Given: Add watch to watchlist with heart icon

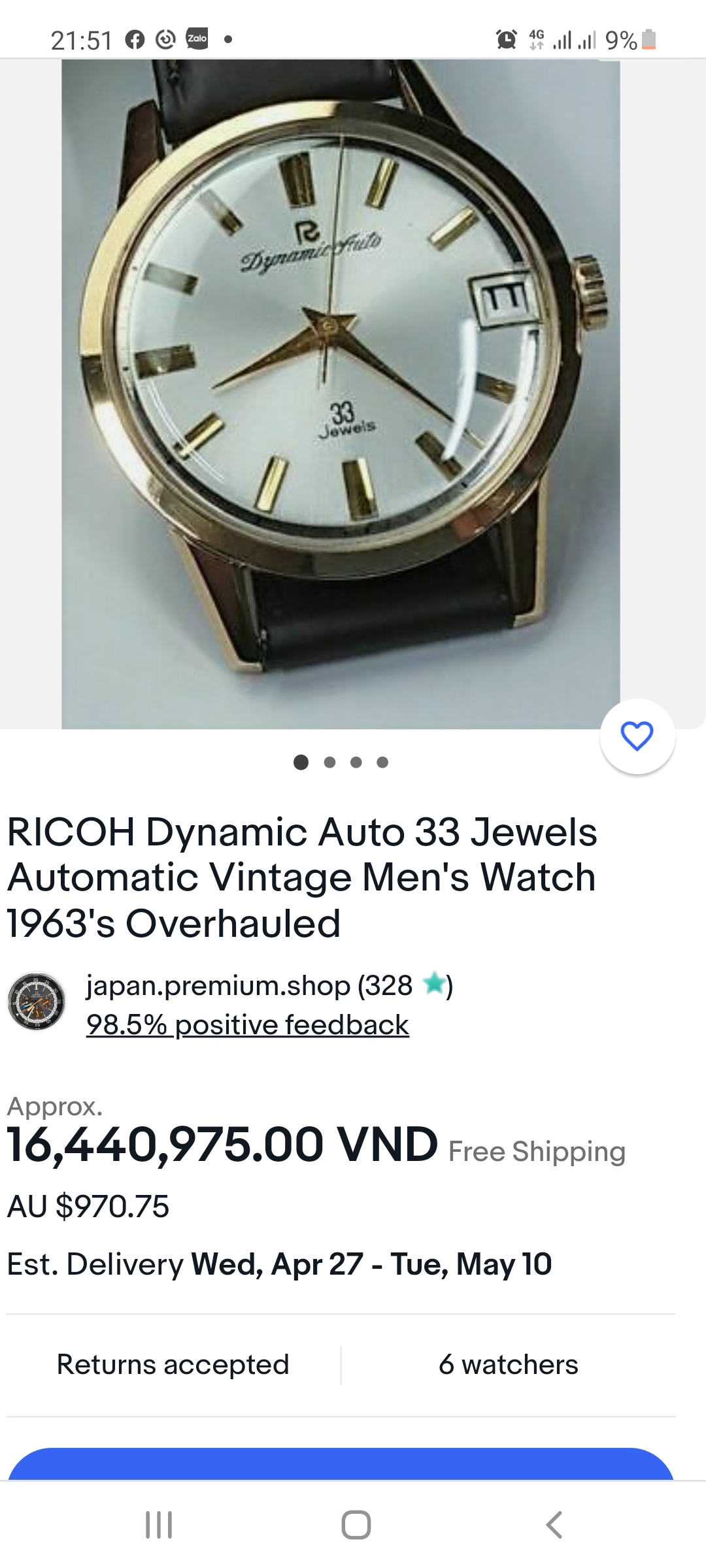Looking at the screenshot, I should coord(637,736).
